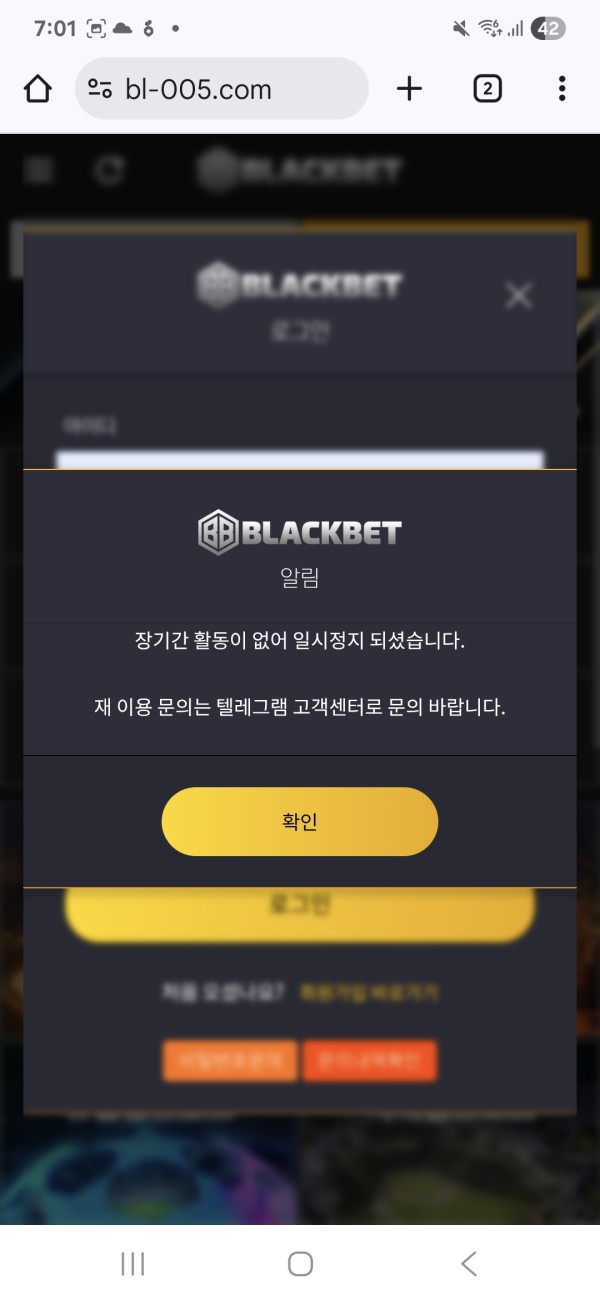
Task: Open the browser home page
Action: pos(37,89)
